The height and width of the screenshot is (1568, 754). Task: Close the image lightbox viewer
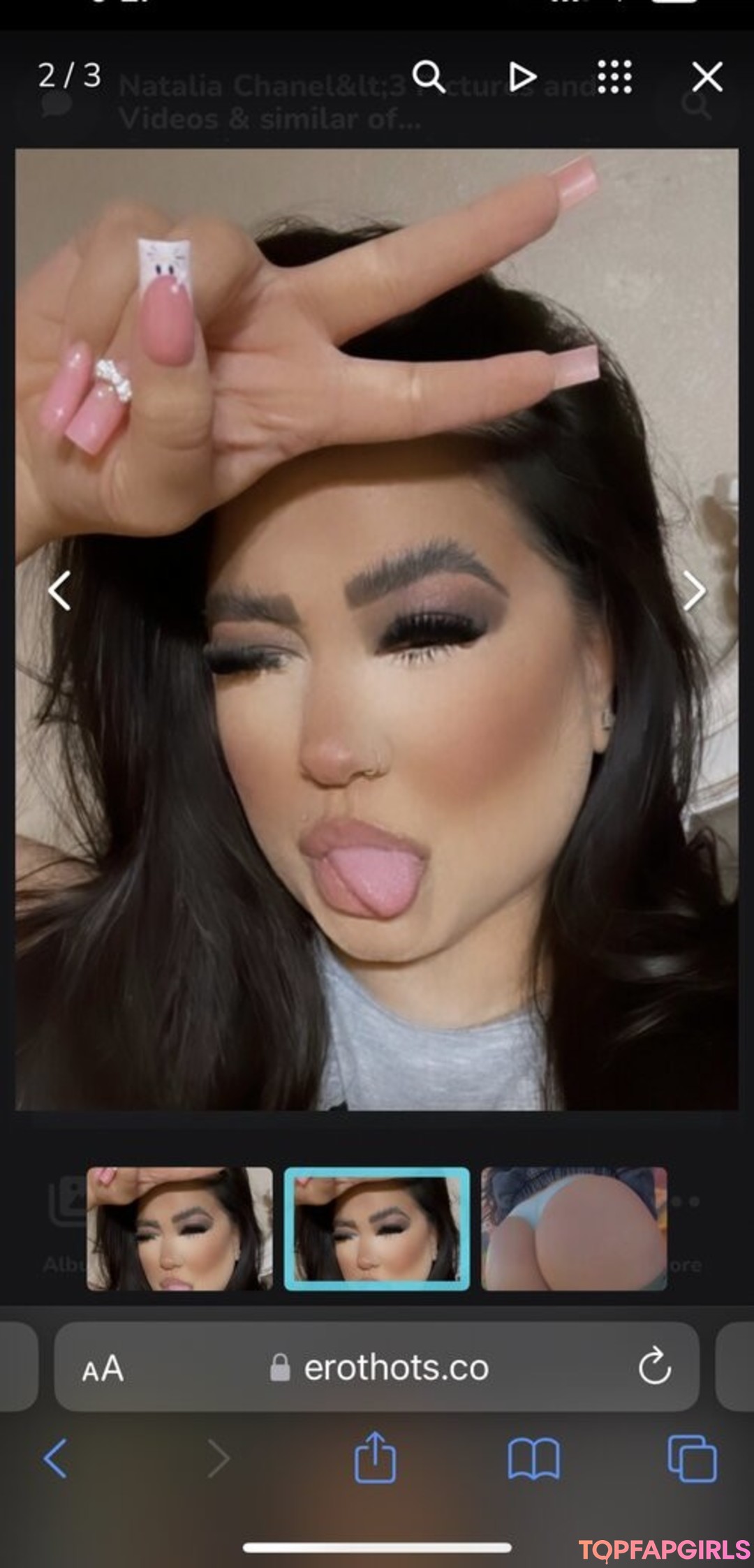[707, 76]
